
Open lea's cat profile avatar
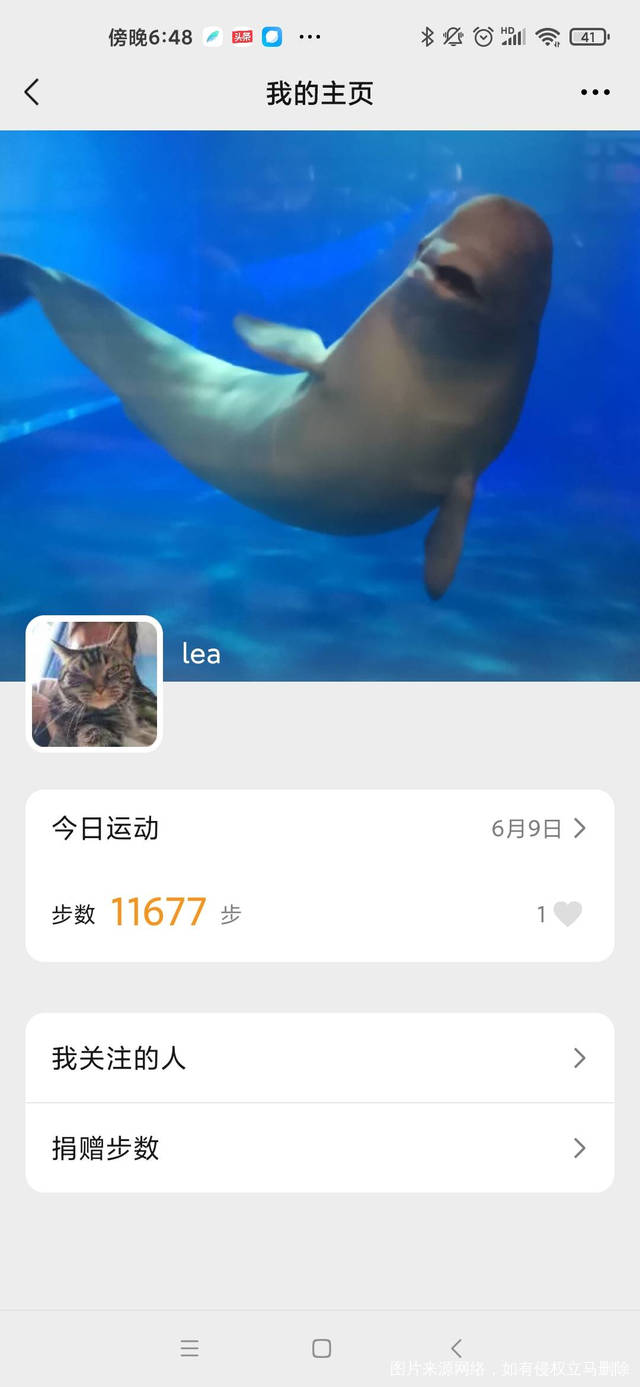click(x=94, y=684)
